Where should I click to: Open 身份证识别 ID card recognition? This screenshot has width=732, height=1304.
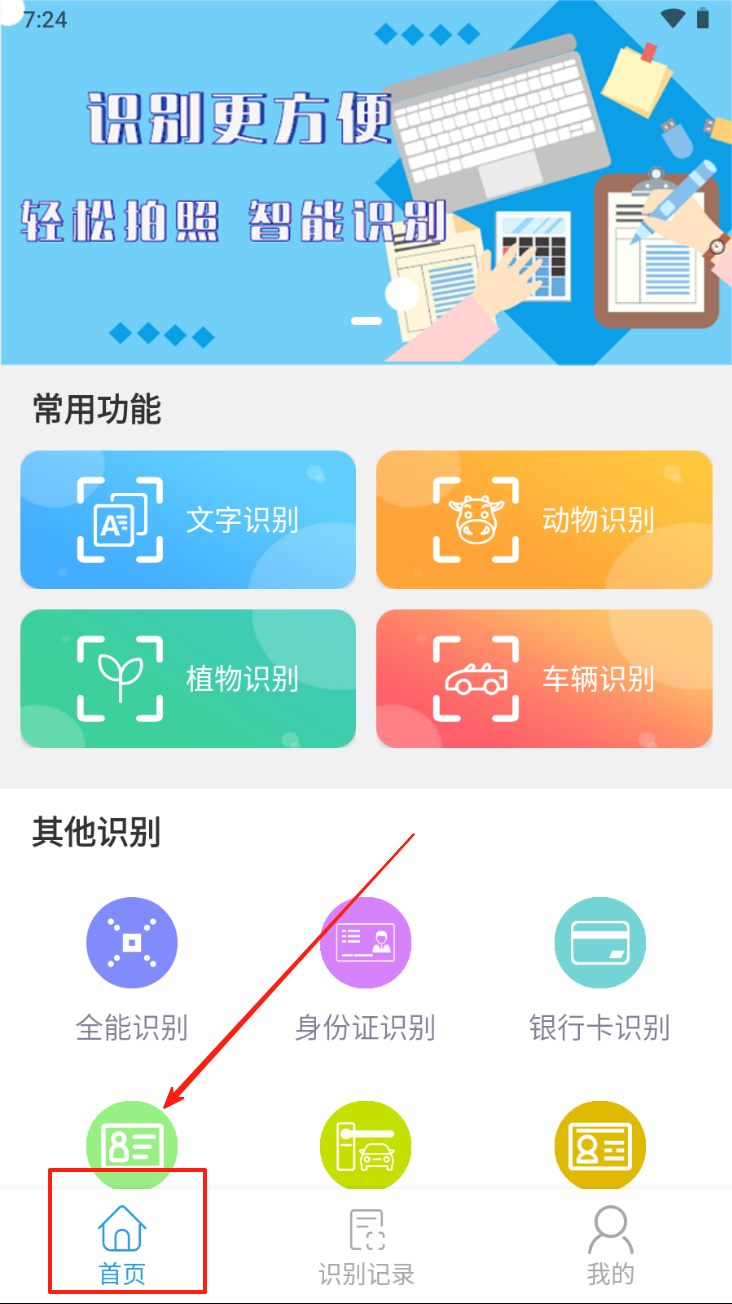[365, 943]
